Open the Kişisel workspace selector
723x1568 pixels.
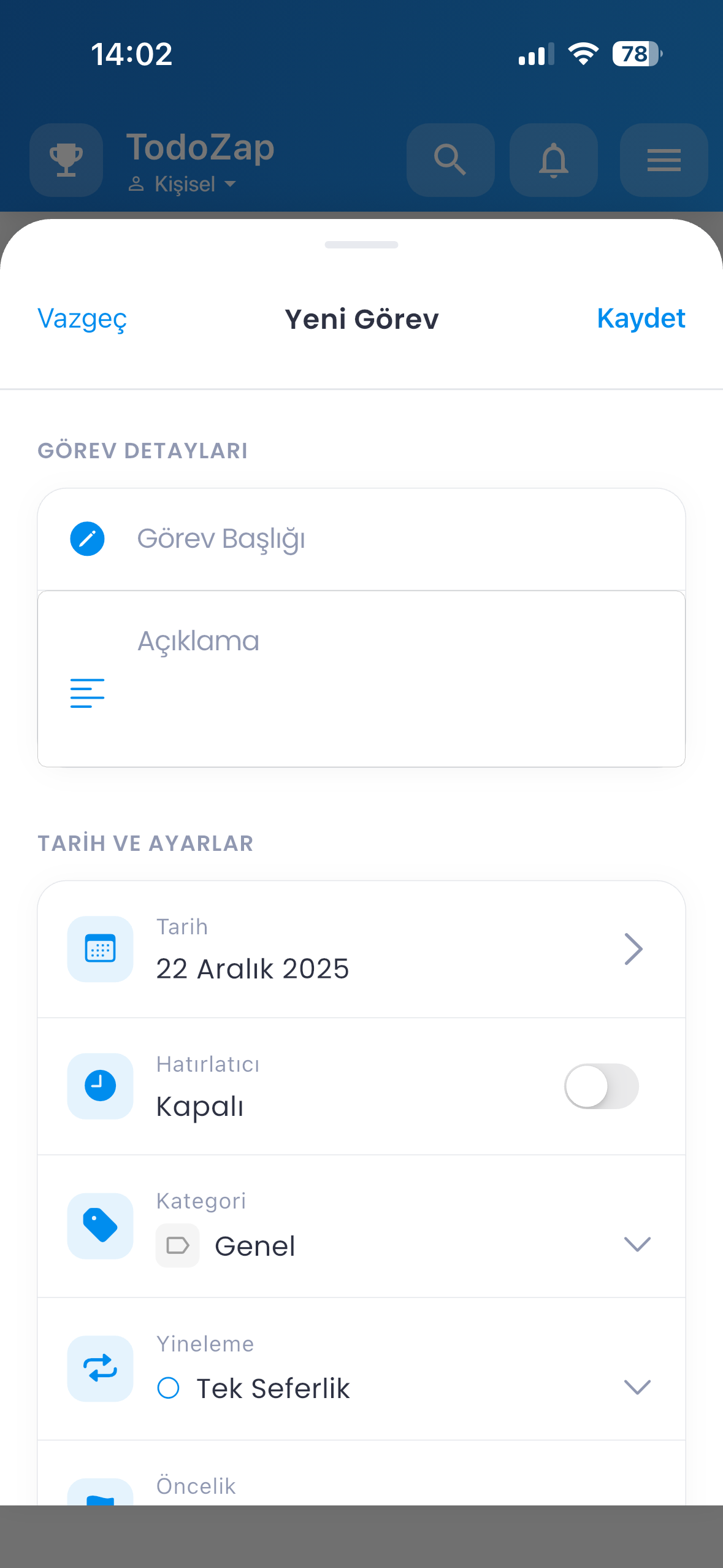pyautogui.click(x=182, y=183)
